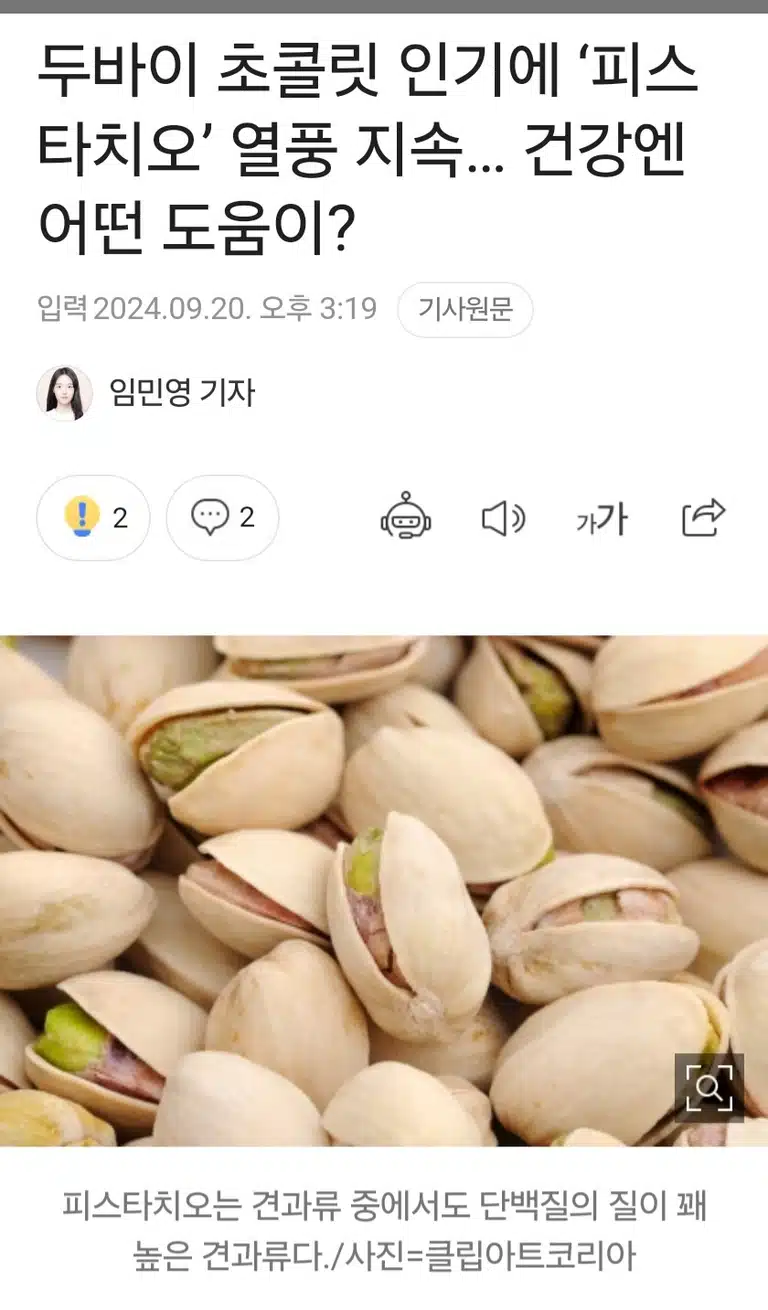
Task: Tap the reaction button showing 2
Action: (x=93, y=518)
